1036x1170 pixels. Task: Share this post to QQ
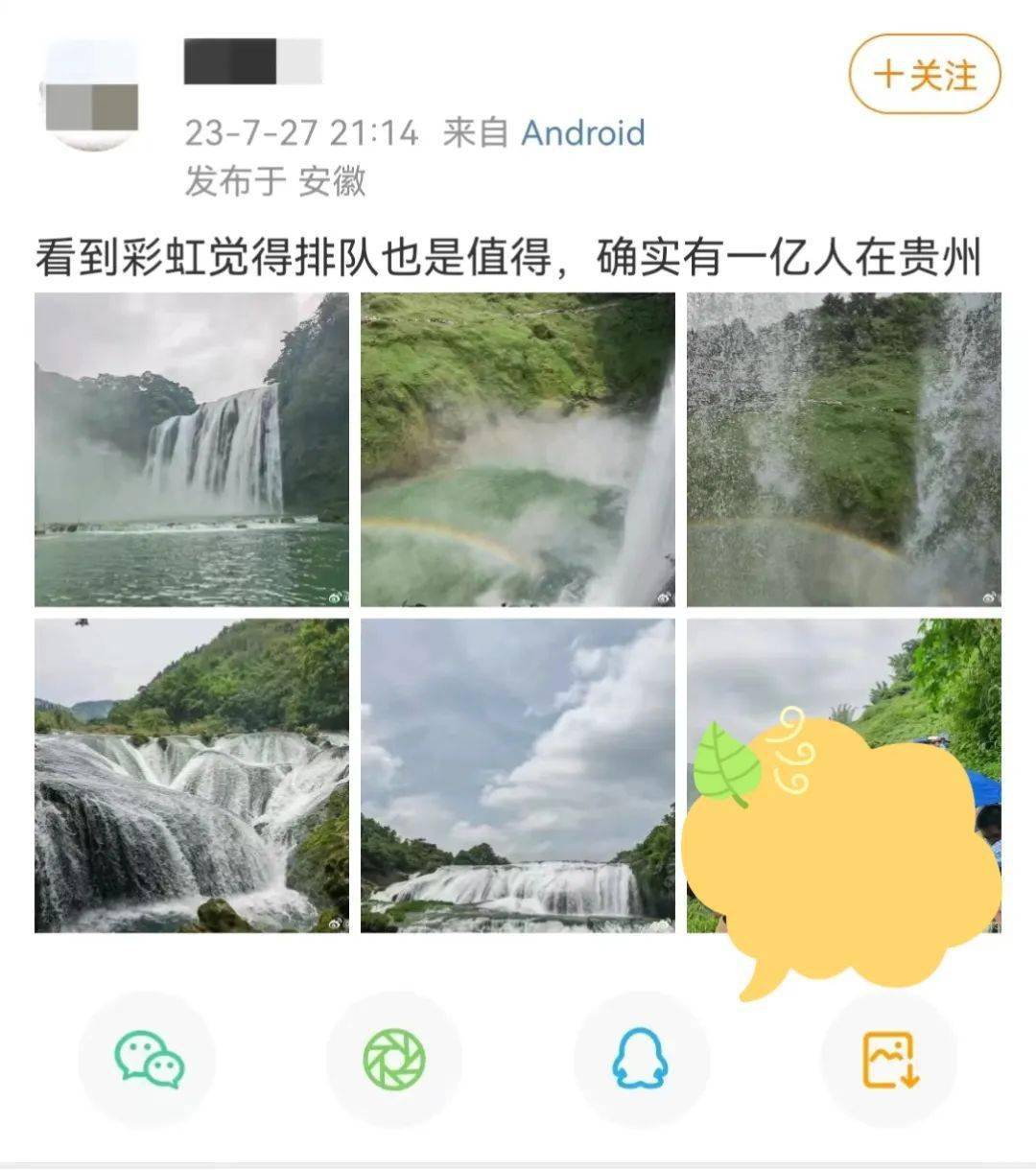pyautogui.click(x=640, y=1059)
